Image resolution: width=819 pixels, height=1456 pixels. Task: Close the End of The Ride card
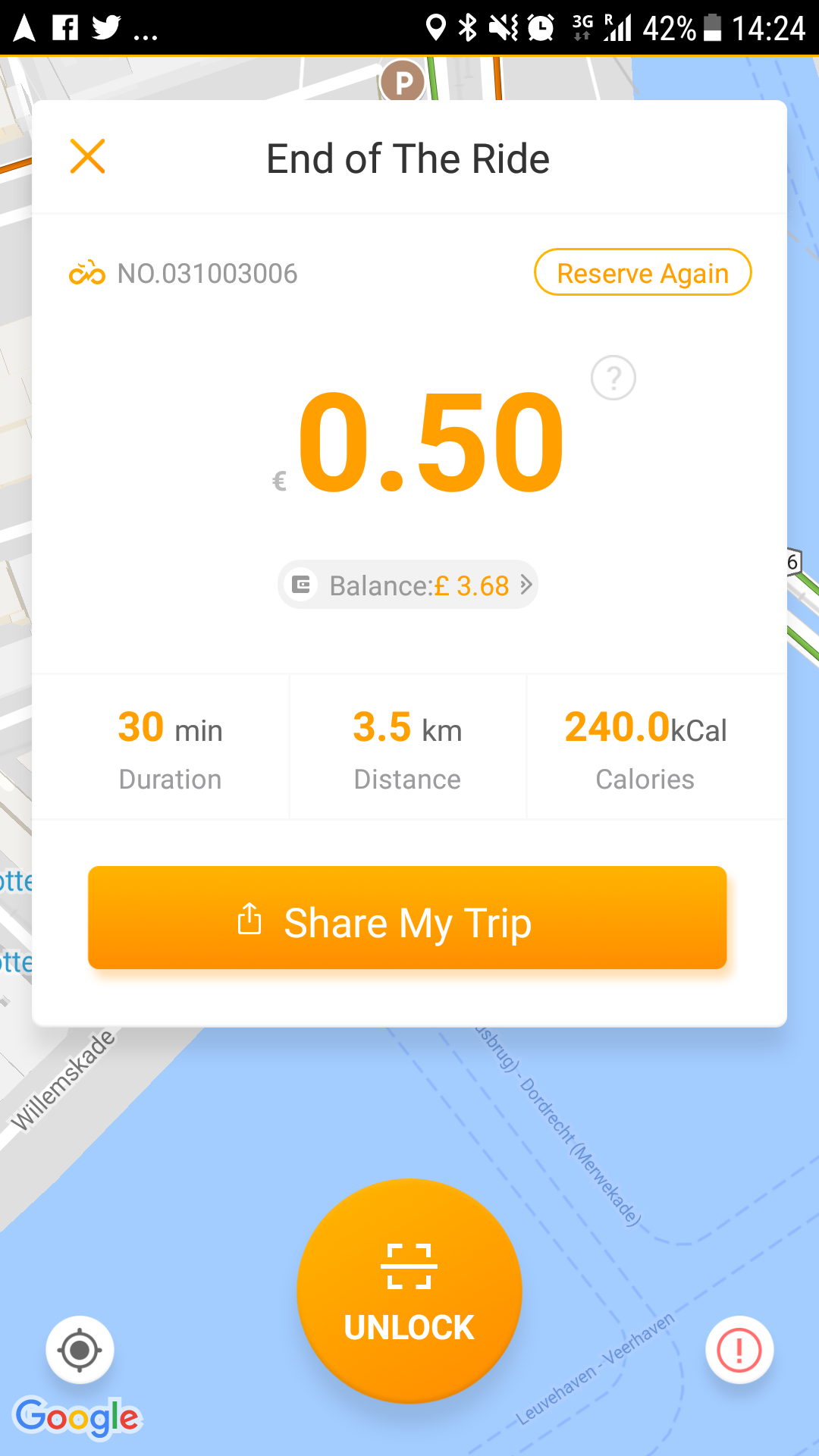[x=88, y=156]
